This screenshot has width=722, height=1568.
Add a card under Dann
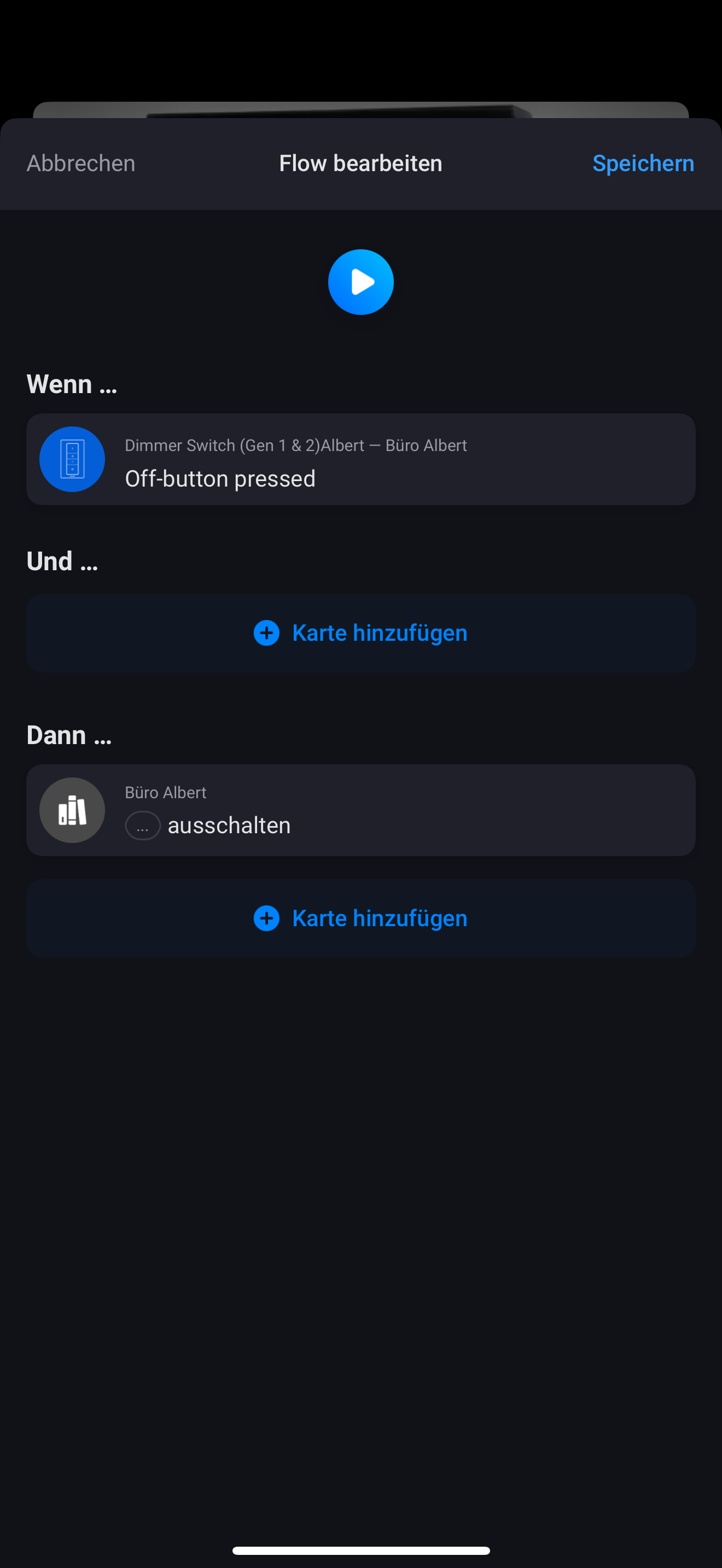[x=361, y=918]
